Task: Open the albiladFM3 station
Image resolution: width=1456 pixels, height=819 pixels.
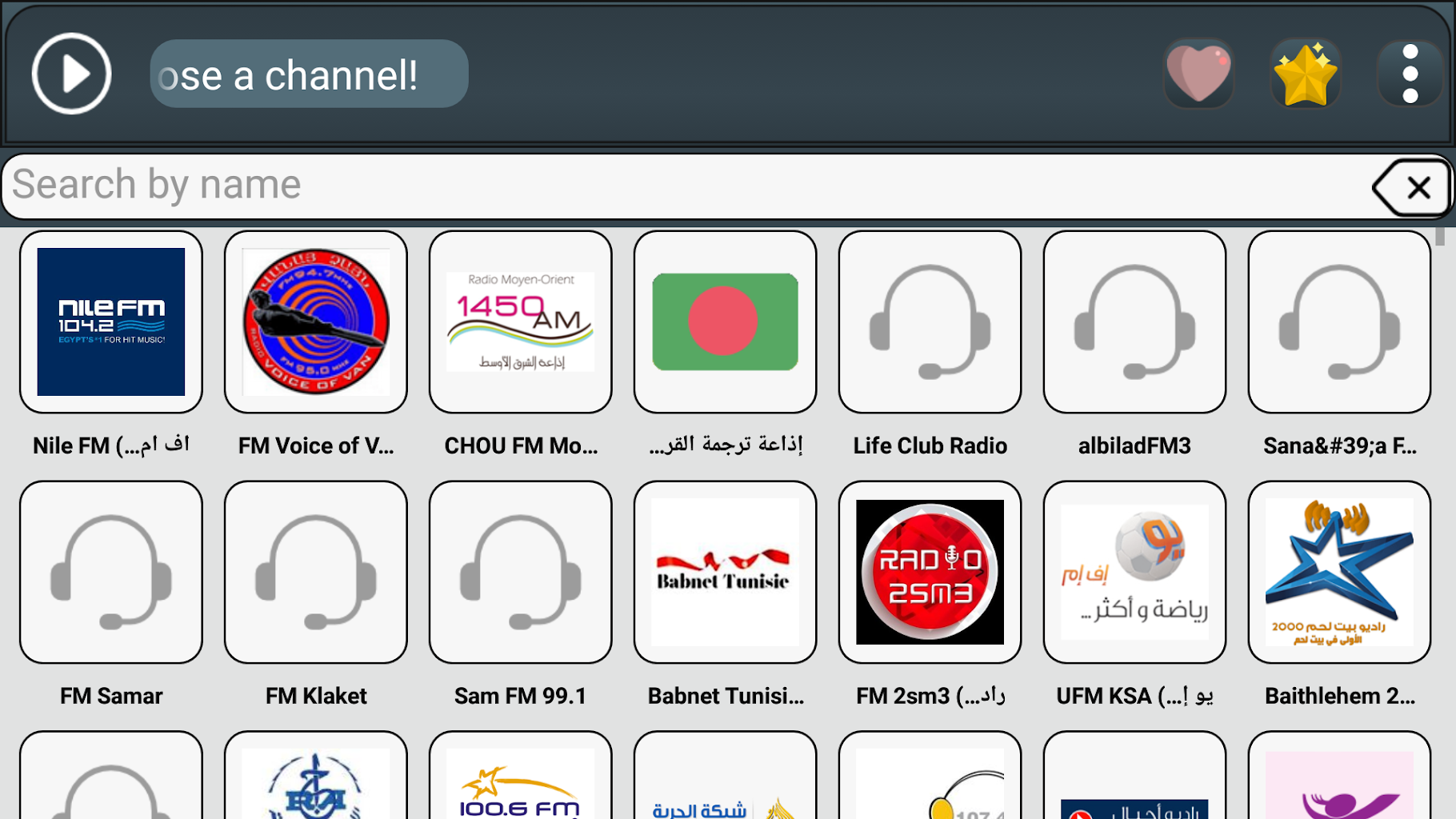Action: click(1134, 322)
